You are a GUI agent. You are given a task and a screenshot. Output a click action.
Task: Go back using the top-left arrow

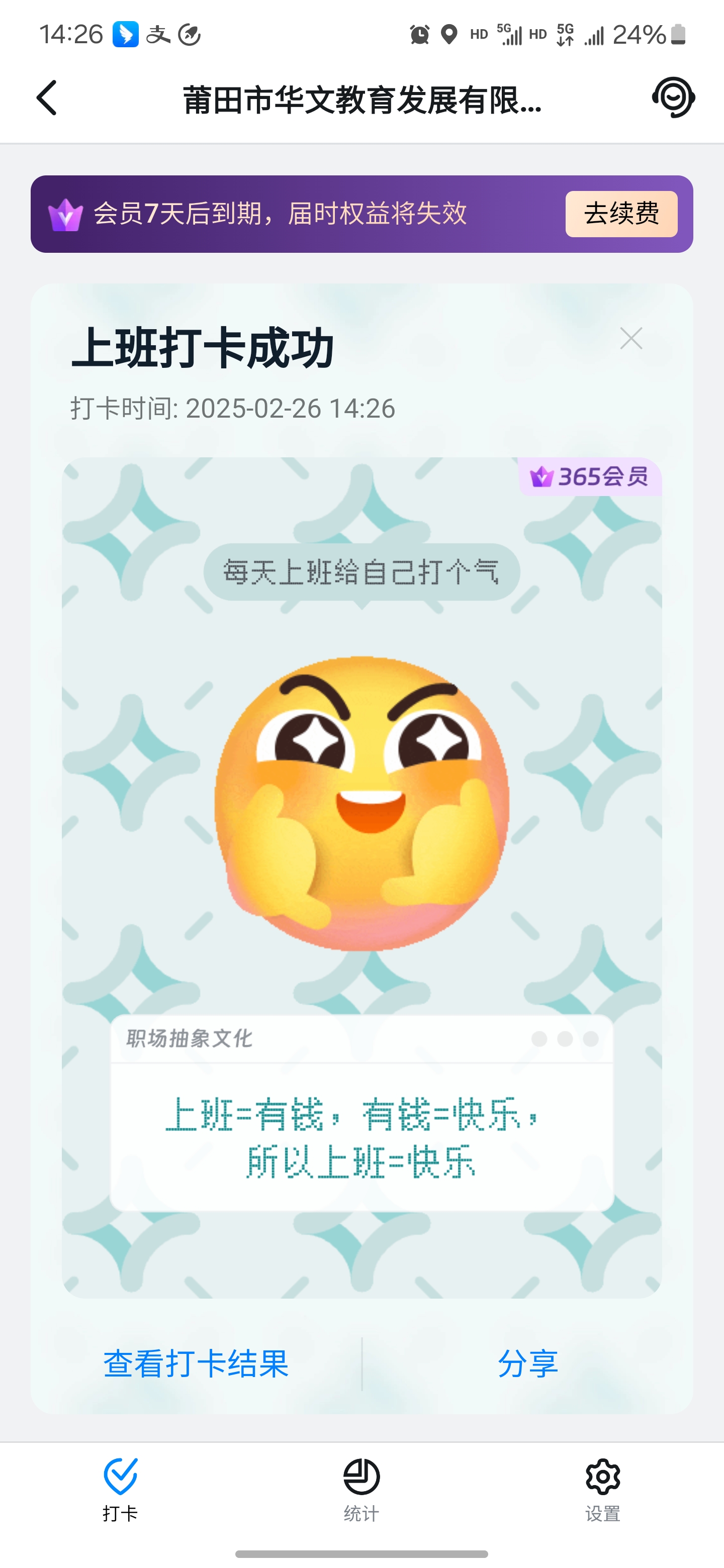[x=47, y=97]
